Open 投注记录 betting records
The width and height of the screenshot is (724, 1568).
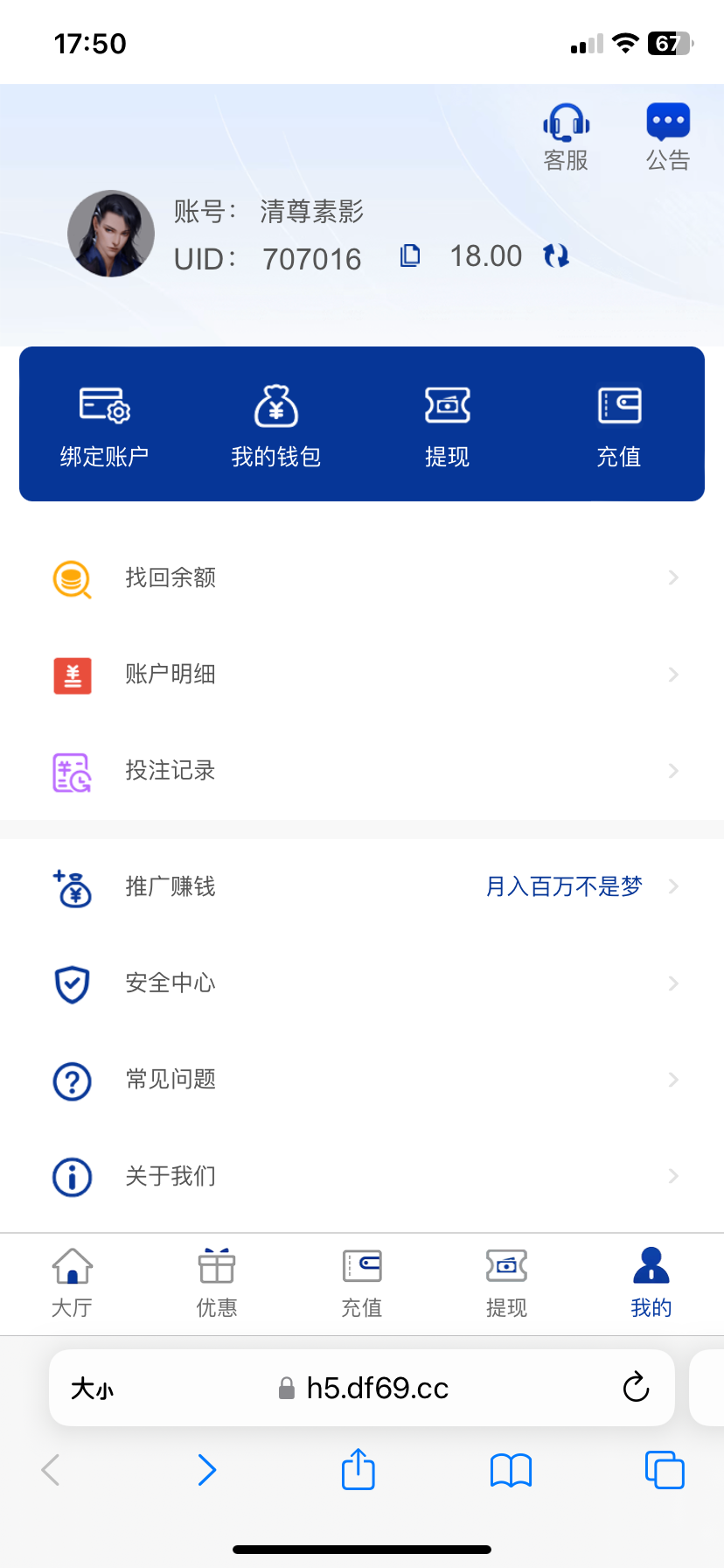point(362,770)
